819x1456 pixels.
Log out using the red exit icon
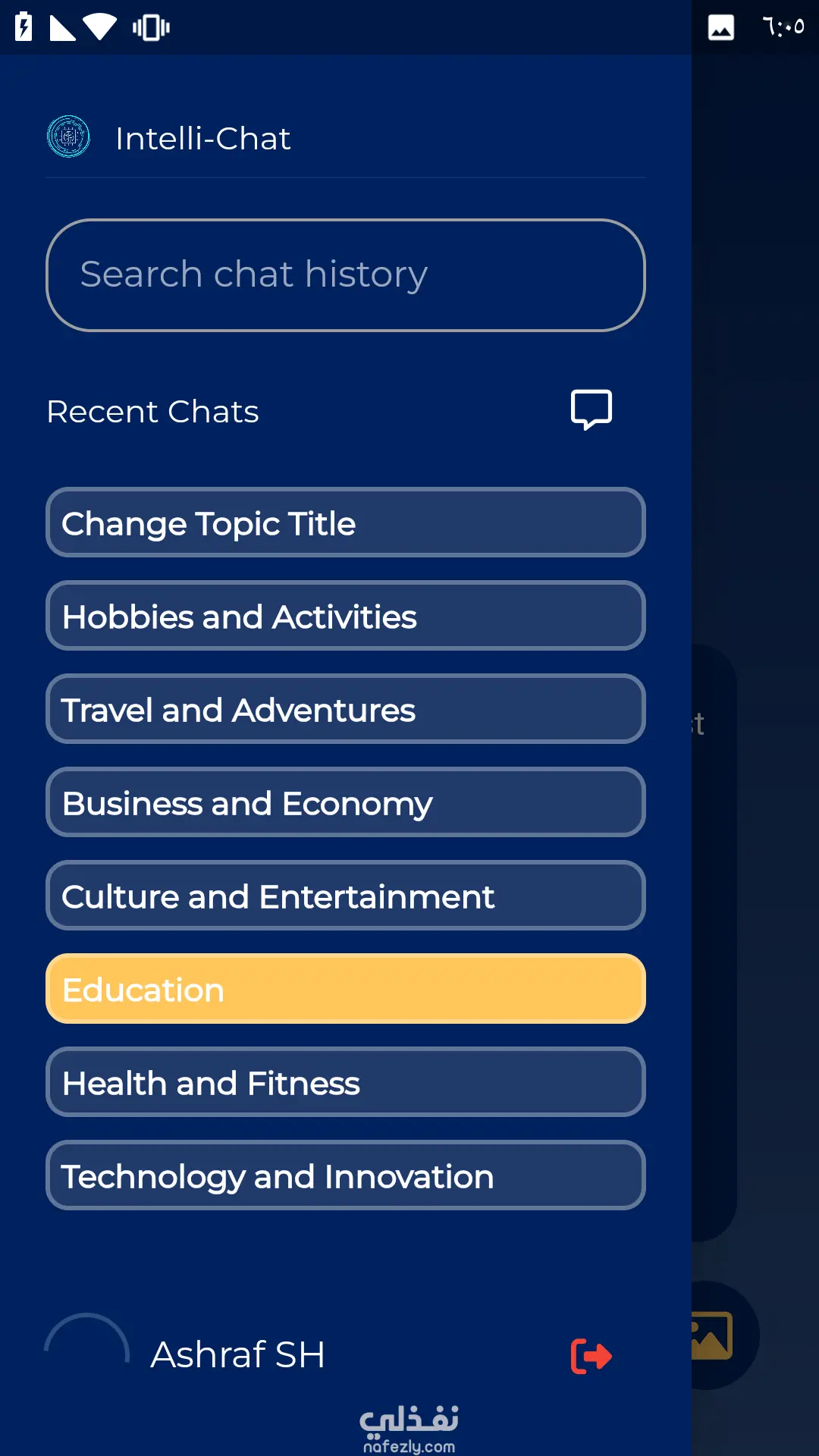(591, 1356)
